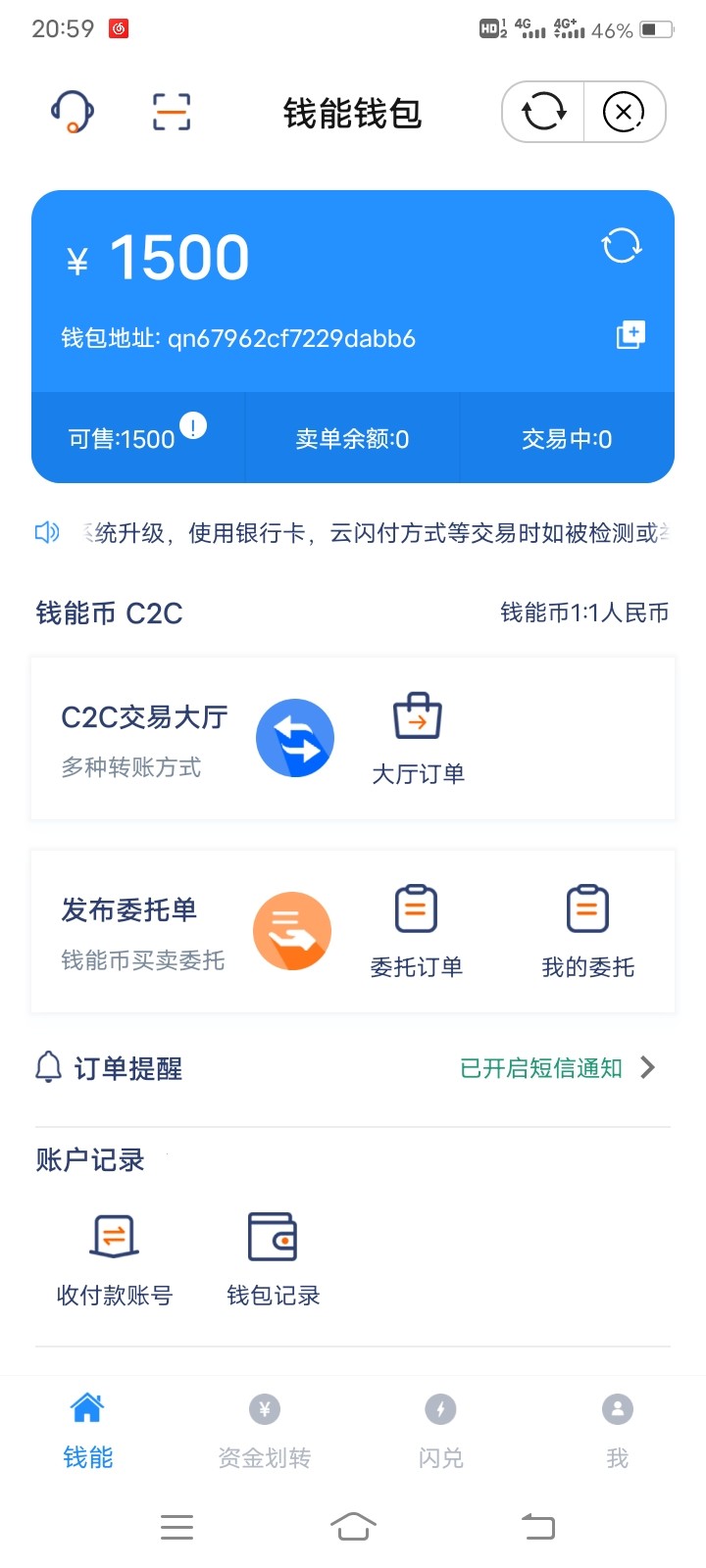Tap the bell icon for 订单提醒
Screen dimensions: 706x1568
45,1068
